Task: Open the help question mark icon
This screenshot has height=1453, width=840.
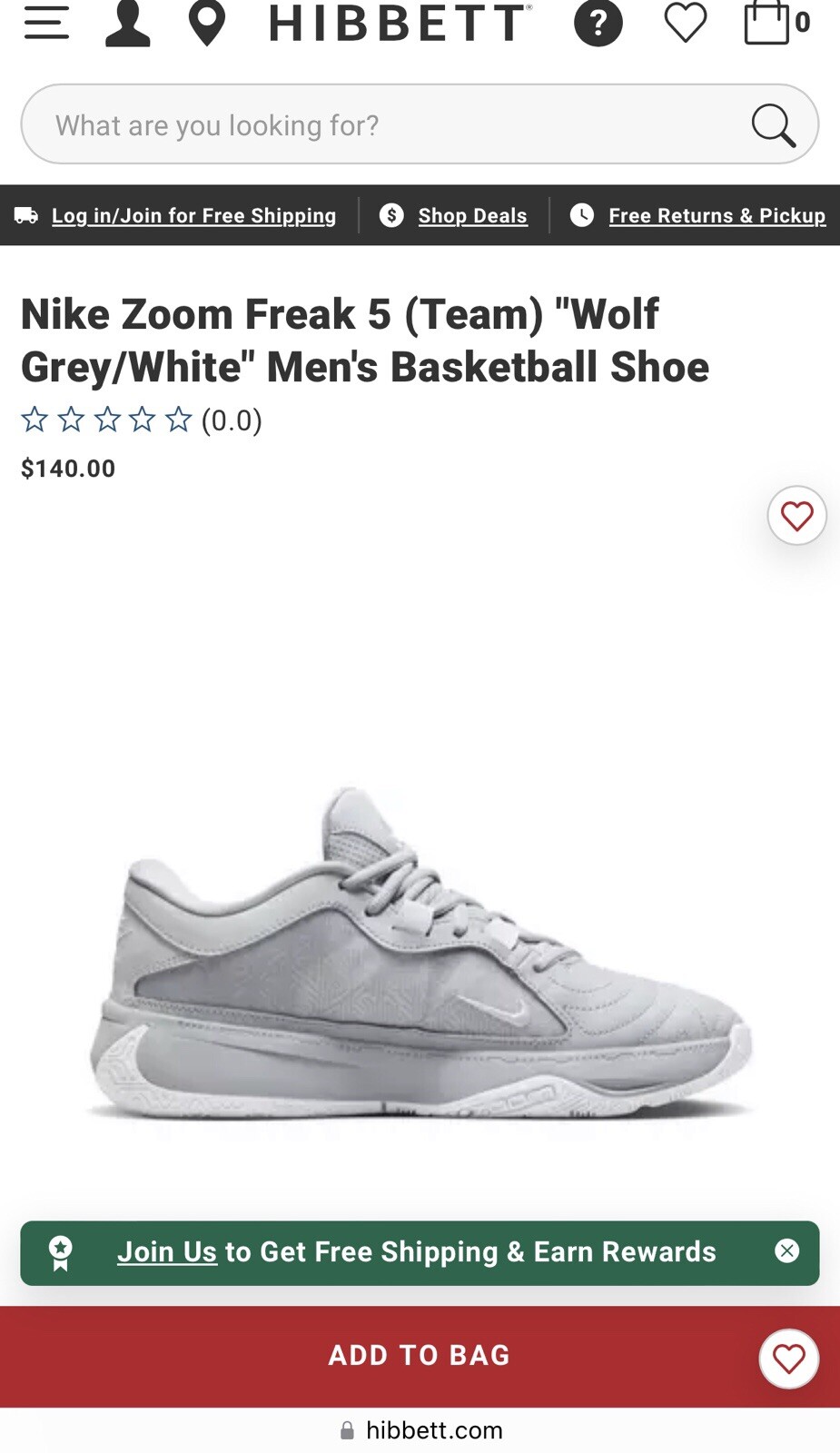Action: 598,23
